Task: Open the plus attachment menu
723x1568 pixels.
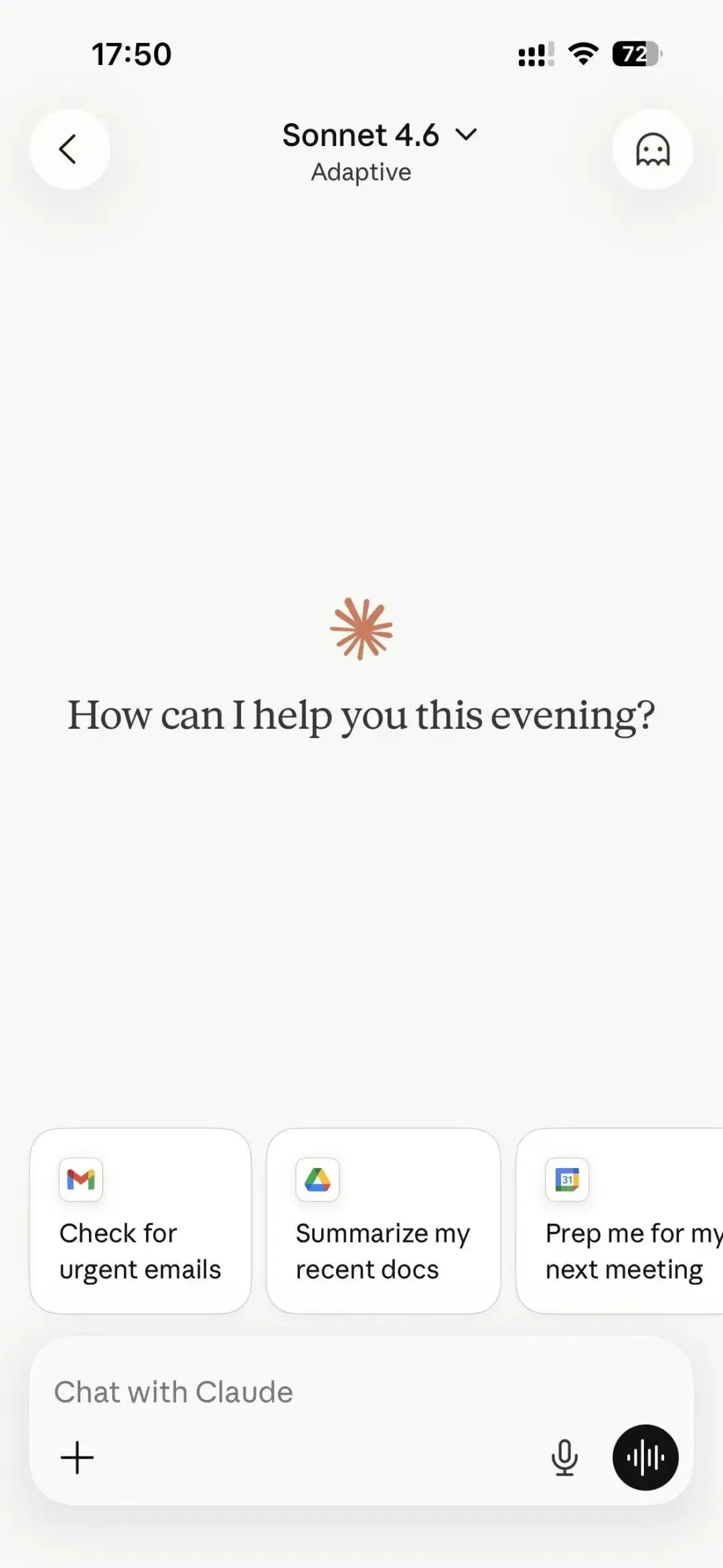Action: point(78,1457)
